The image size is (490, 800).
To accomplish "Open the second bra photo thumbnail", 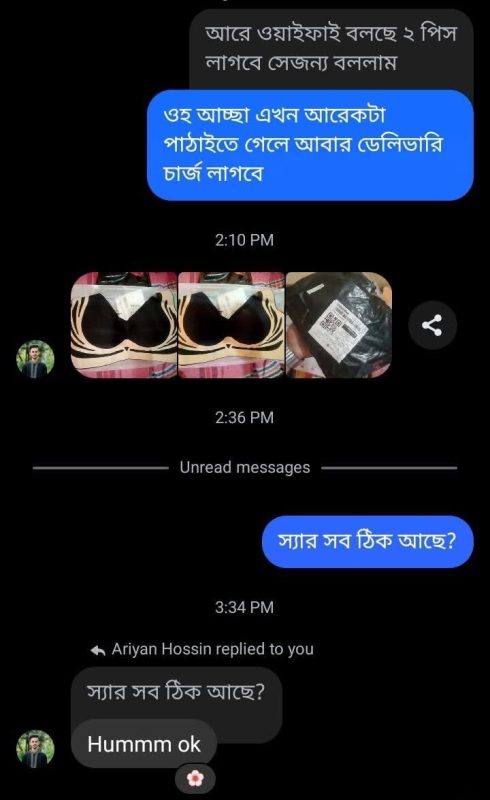I will [231, 325].
